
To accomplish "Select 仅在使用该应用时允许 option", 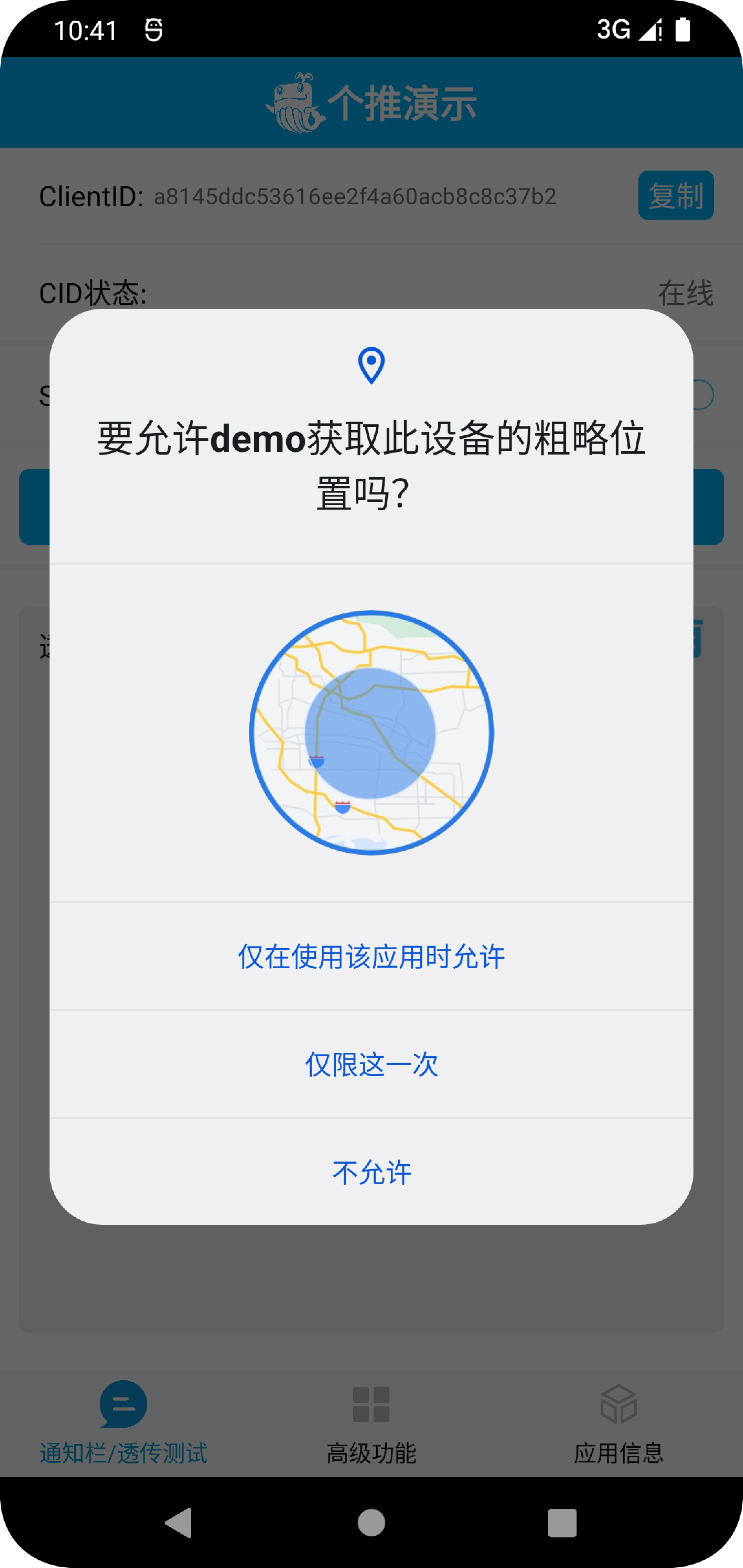I will coord(371,956).
